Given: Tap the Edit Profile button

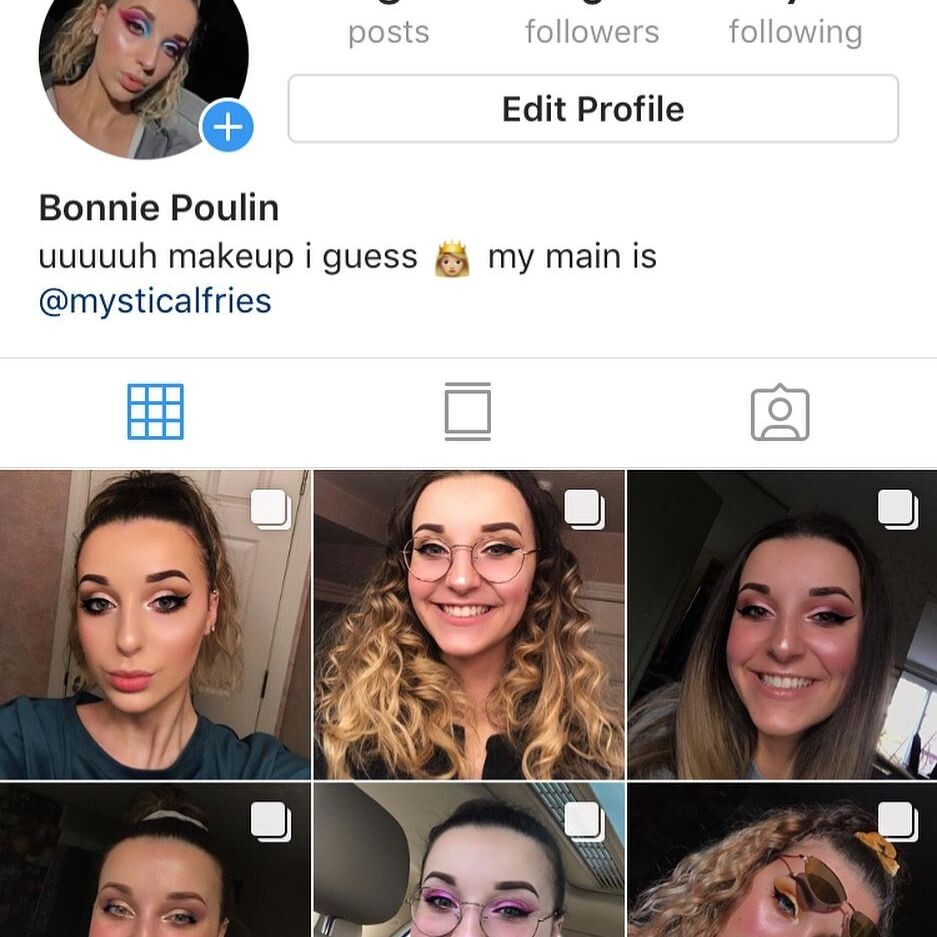Looking at the screenshot, I should tap(593, 109).
